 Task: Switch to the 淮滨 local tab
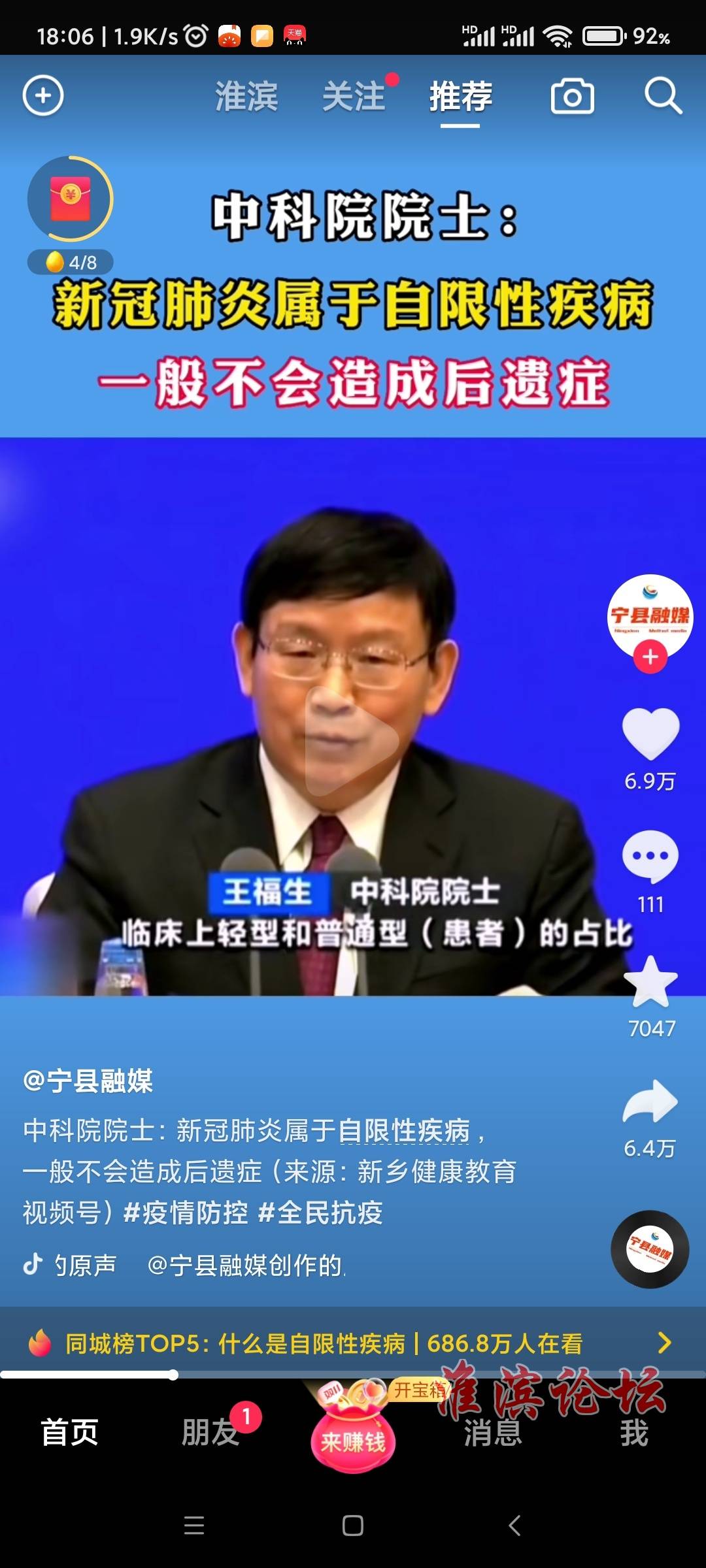246,97
